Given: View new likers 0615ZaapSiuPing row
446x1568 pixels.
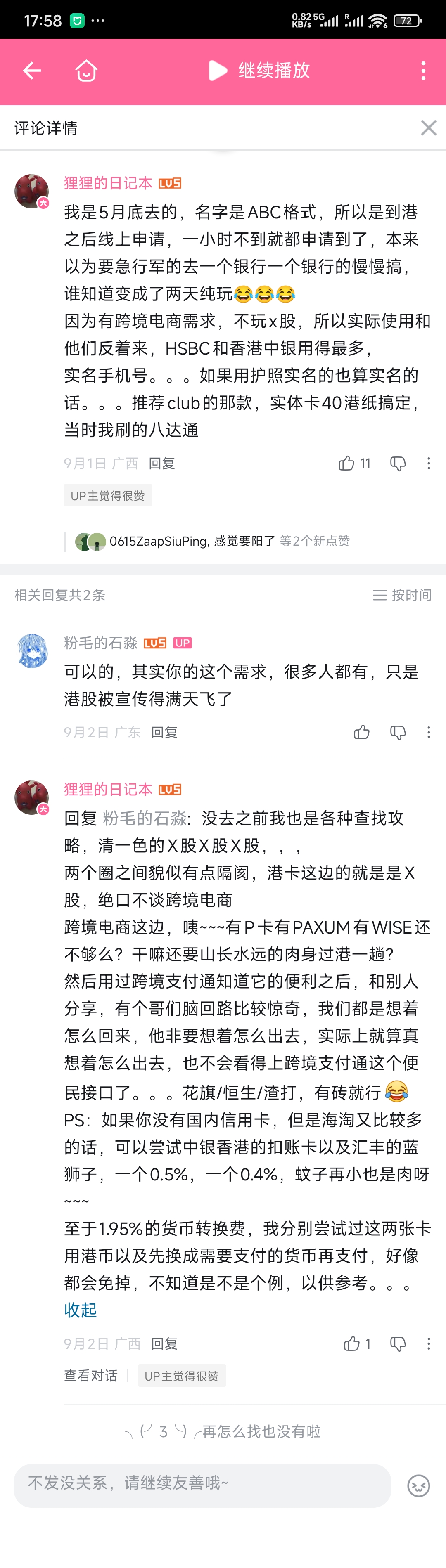Looking at the screenshot, I should [213, 541].
